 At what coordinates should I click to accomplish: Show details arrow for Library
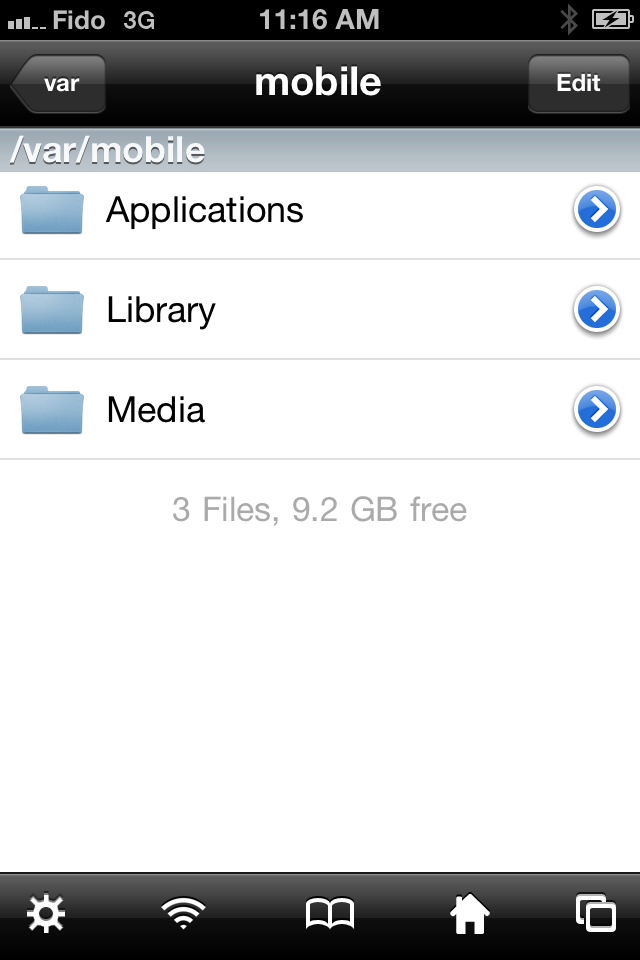(597, 310)
